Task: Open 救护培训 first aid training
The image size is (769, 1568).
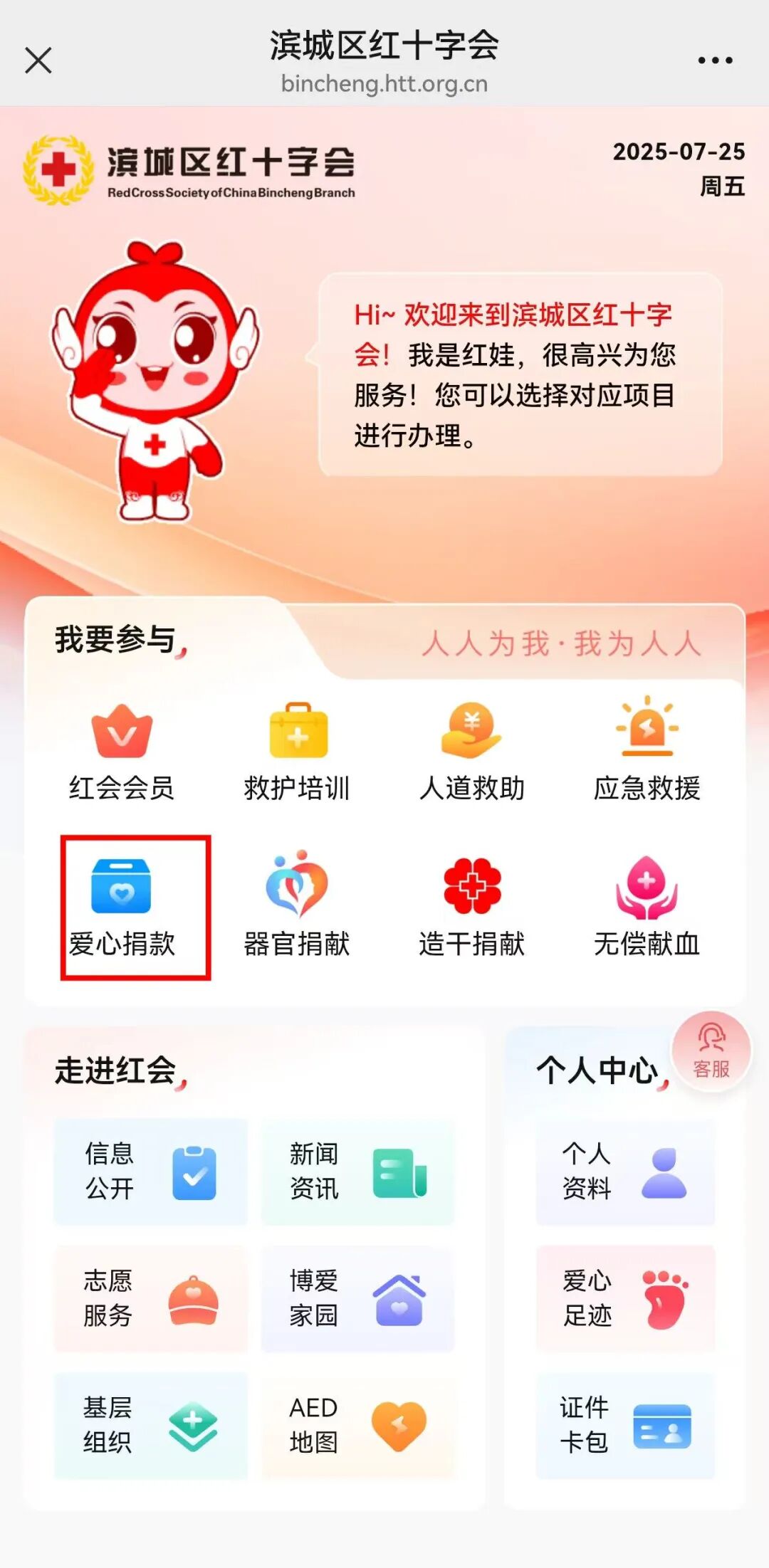Action: 297,752
